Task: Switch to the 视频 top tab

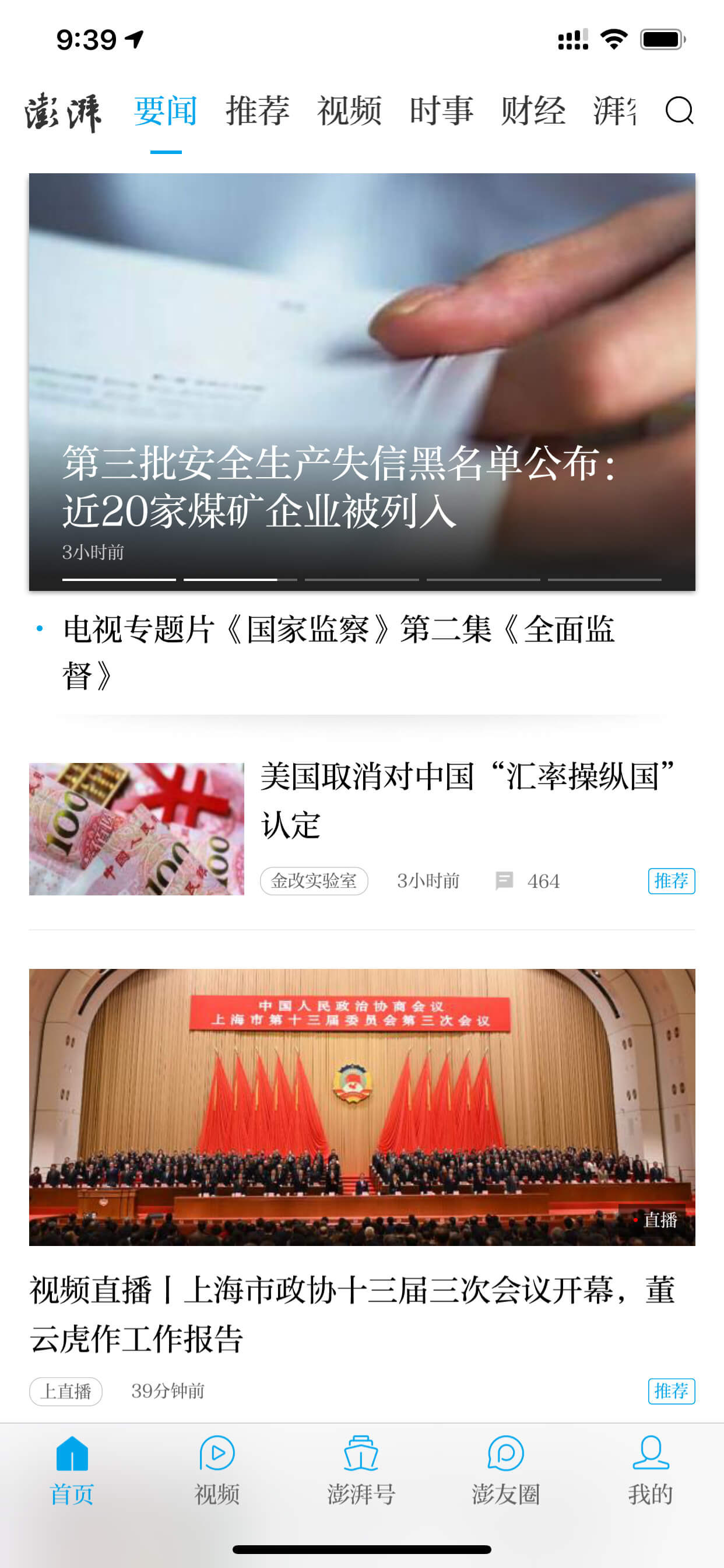Action: click(x=349, y=111)
